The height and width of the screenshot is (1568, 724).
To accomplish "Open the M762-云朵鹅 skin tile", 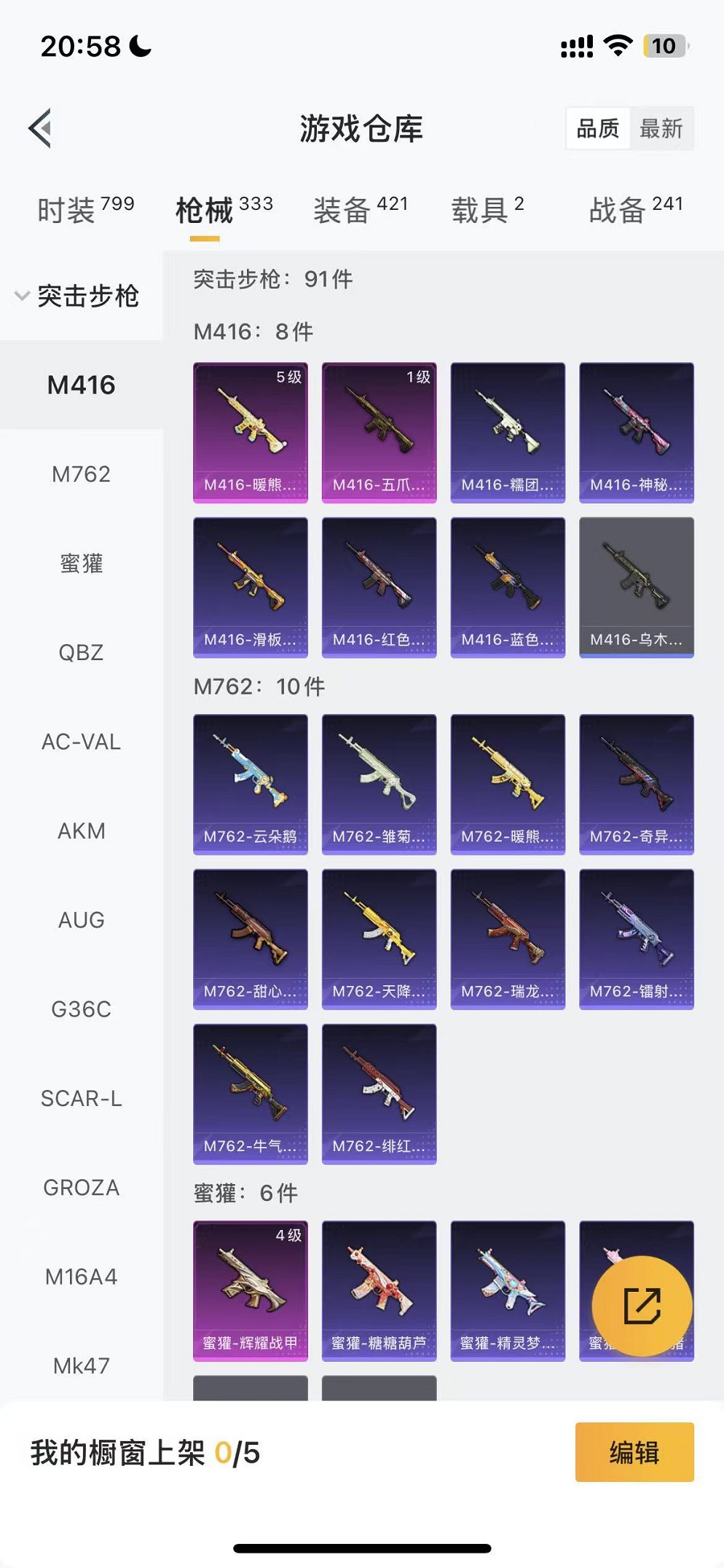I will coord(250,784).
